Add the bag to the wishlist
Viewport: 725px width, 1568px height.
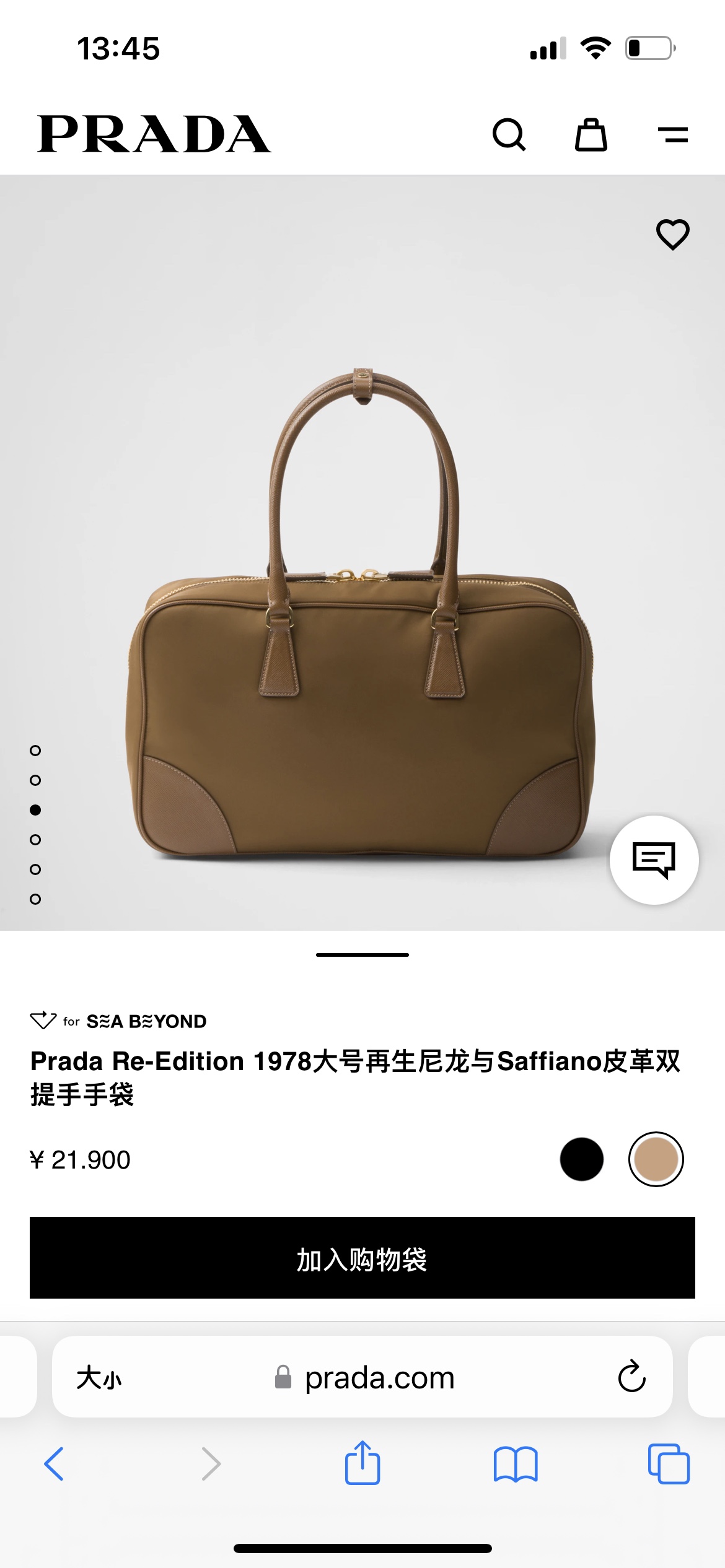(672, 235)
